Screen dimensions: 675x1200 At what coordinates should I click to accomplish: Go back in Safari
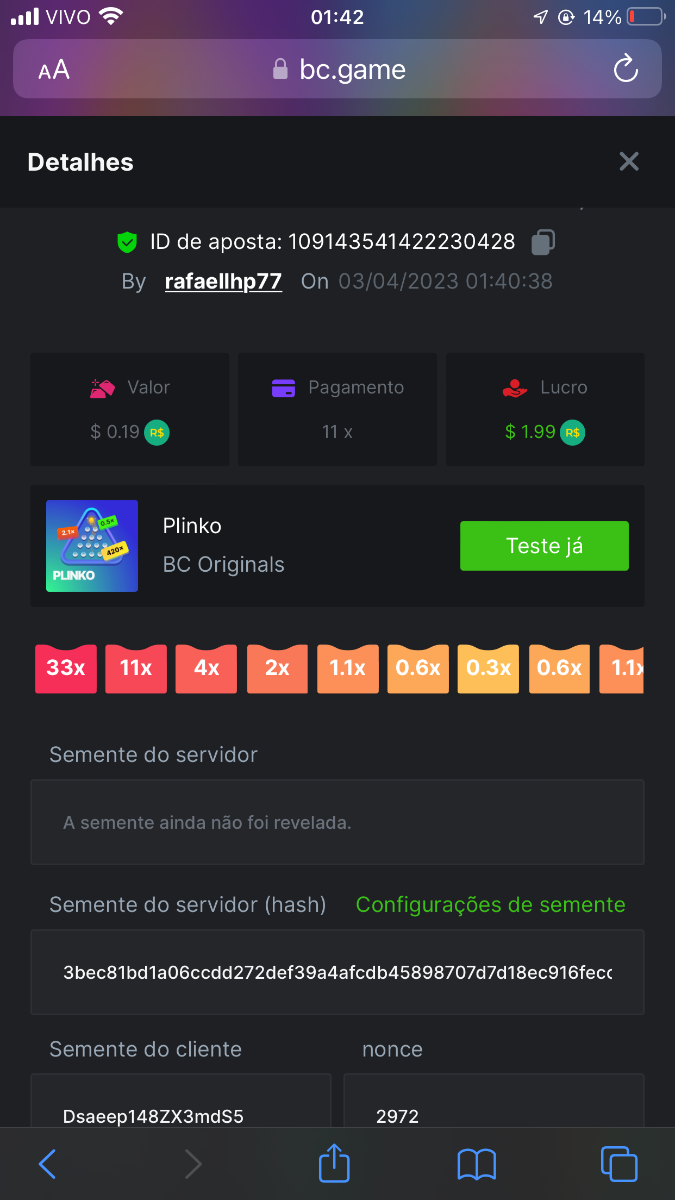(x=47, y=1164)
